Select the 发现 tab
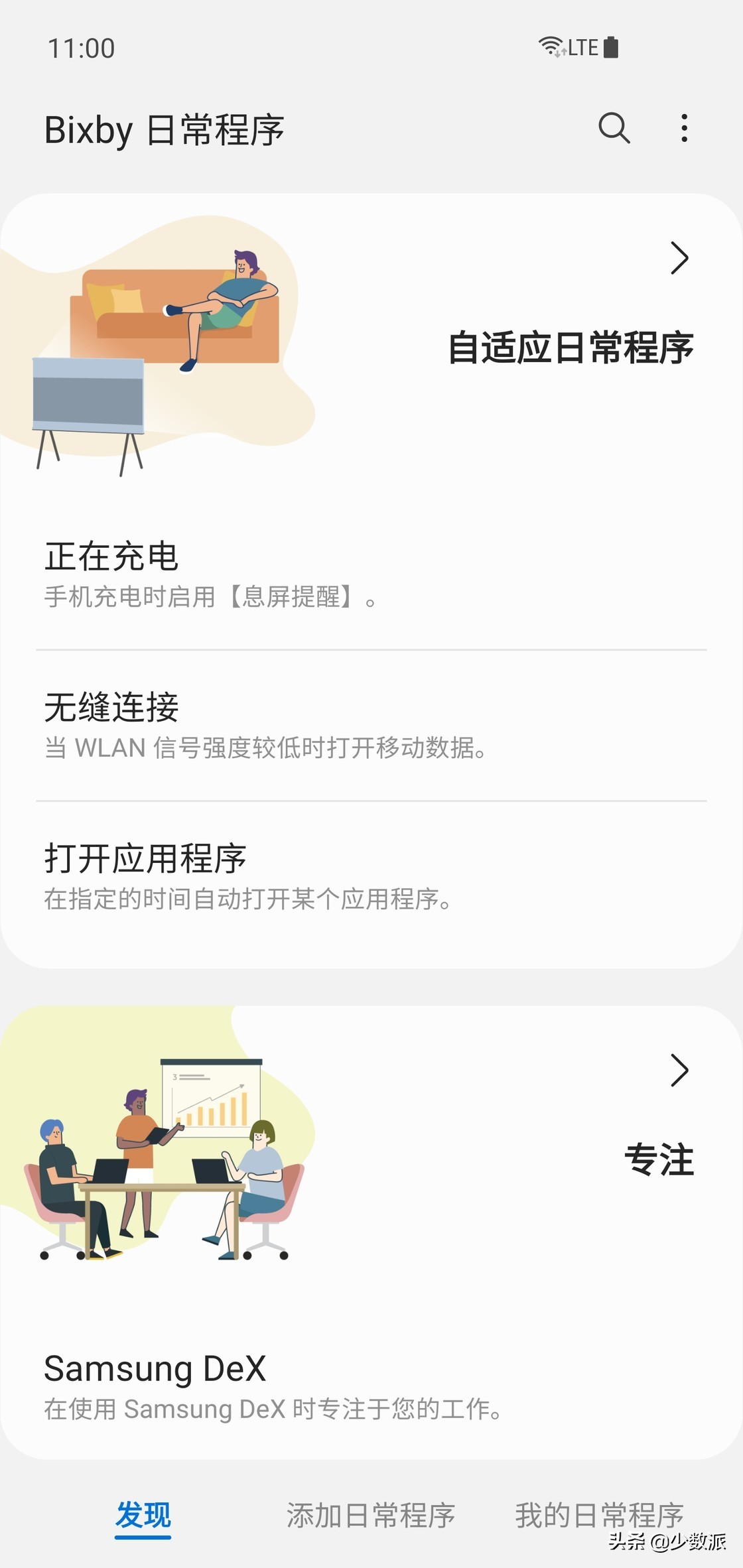 (x=143, y=1514)
